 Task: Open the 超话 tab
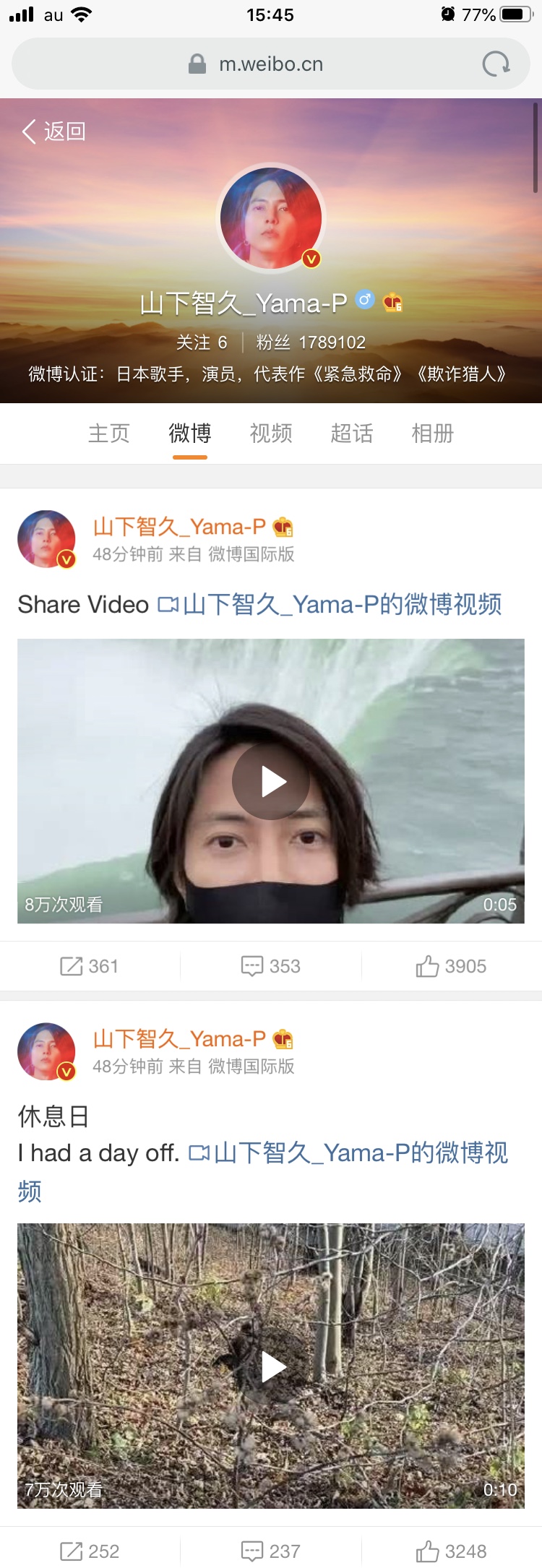click(x=352, y=434)
